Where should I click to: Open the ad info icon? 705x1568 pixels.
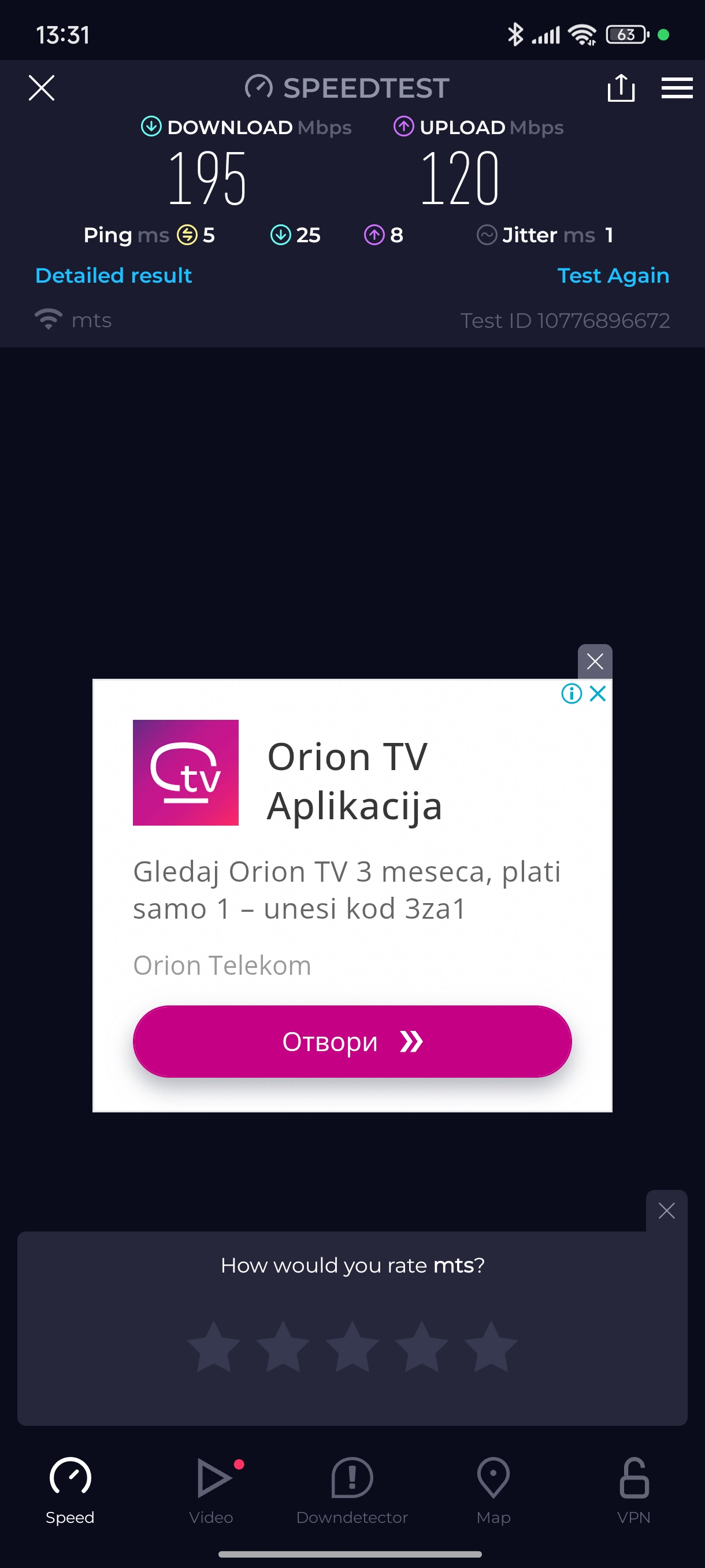tap(571, 693)
